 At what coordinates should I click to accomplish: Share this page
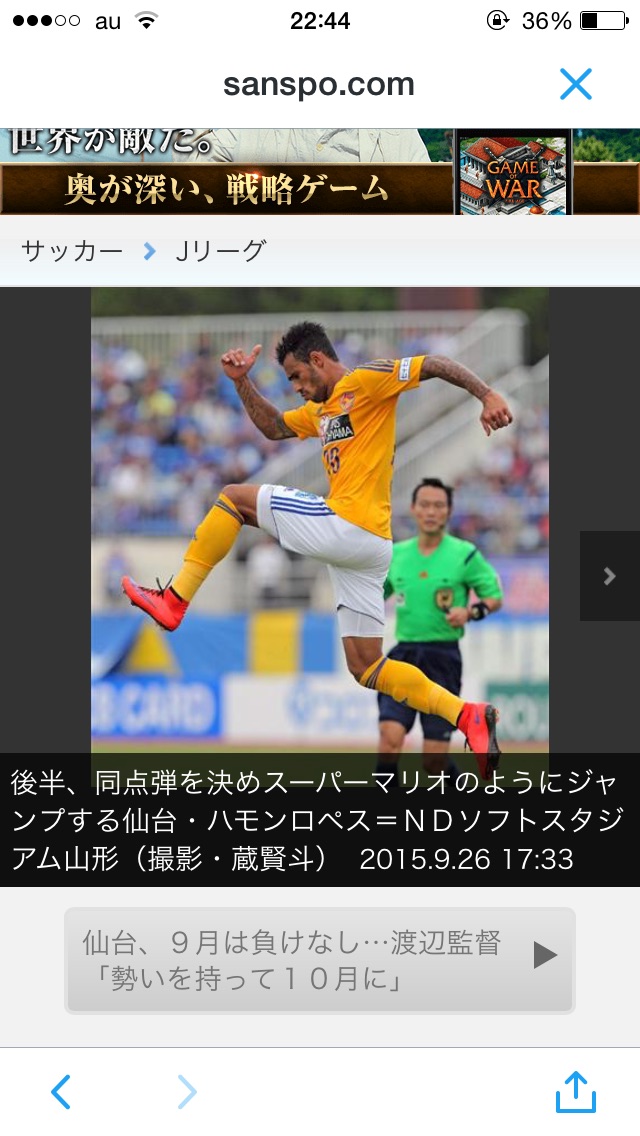[576, 1092]
